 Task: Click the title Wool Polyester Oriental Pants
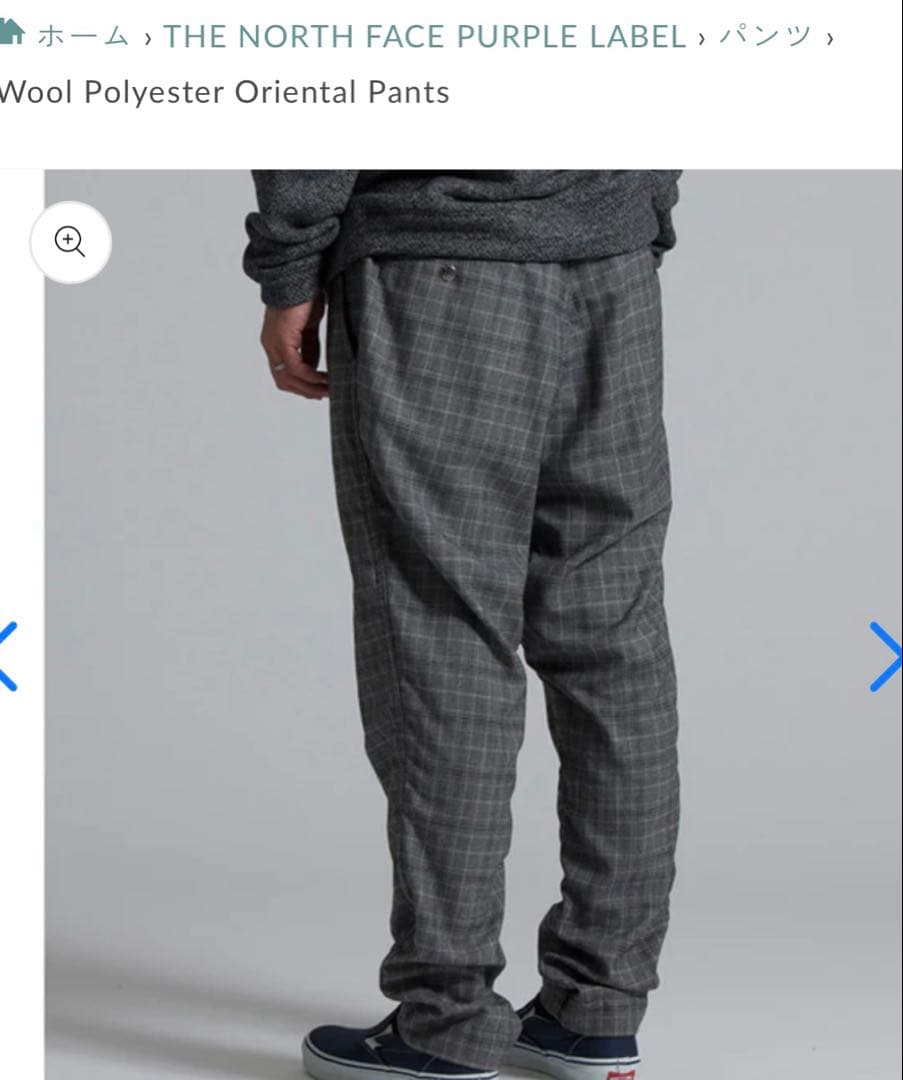(224, 92)
